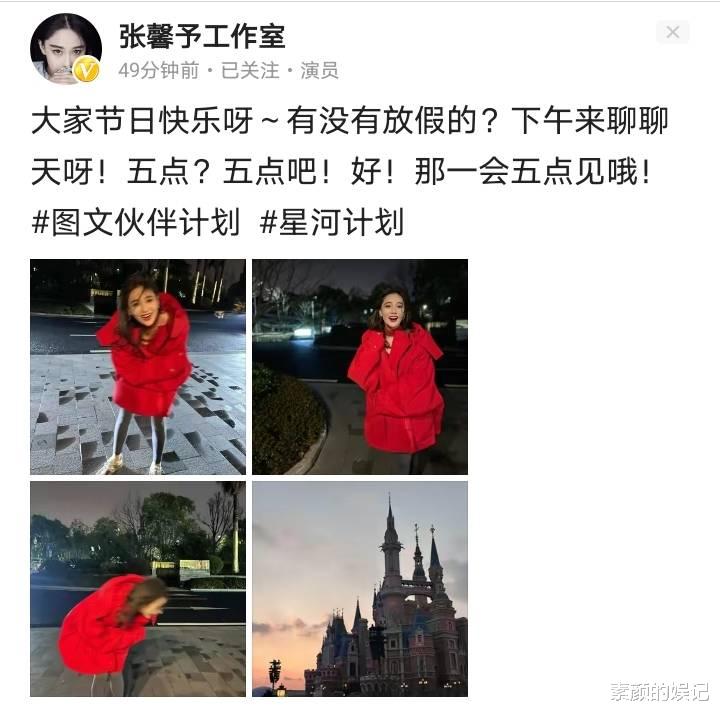The height and width of the screenshot is (715, 720).
Task: Open photo of woman bending over in red coat
Action: pyautogui.click(x=138, y=589)
